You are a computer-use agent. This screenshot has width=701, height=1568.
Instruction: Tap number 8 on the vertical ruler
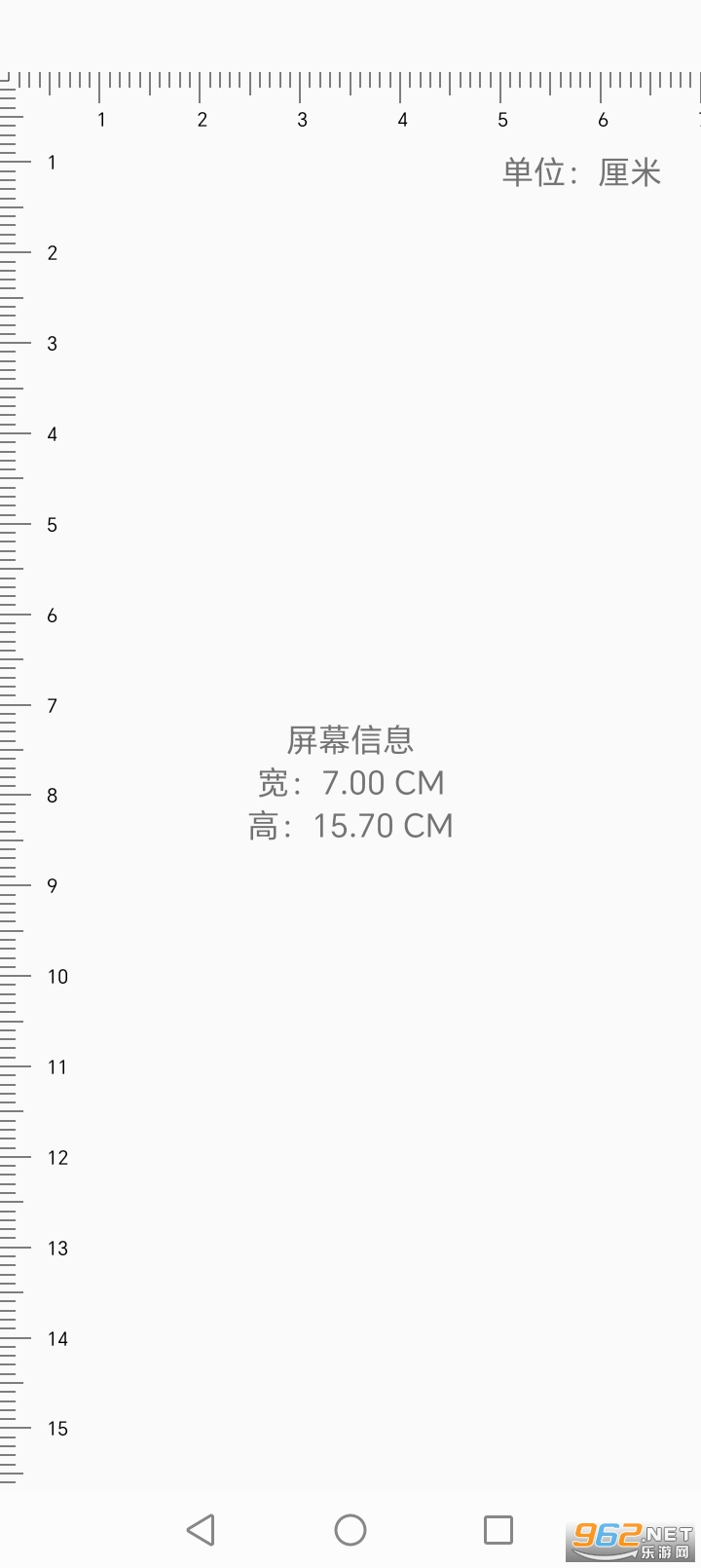pyautogui.click(x=51, y=795)
